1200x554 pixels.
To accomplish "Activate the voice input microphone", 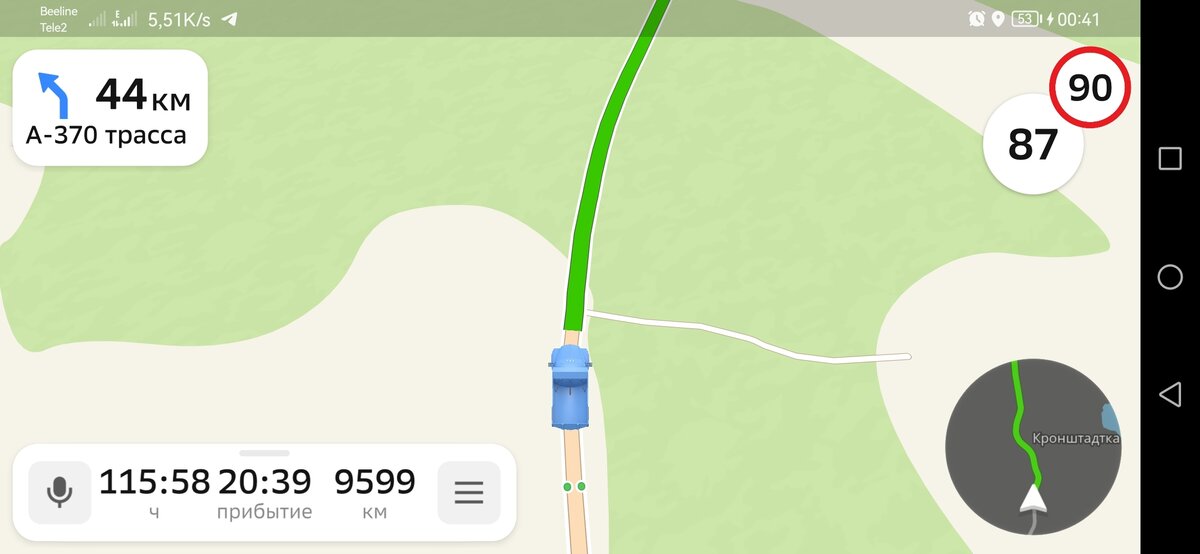I will click(x=60, y=492).
